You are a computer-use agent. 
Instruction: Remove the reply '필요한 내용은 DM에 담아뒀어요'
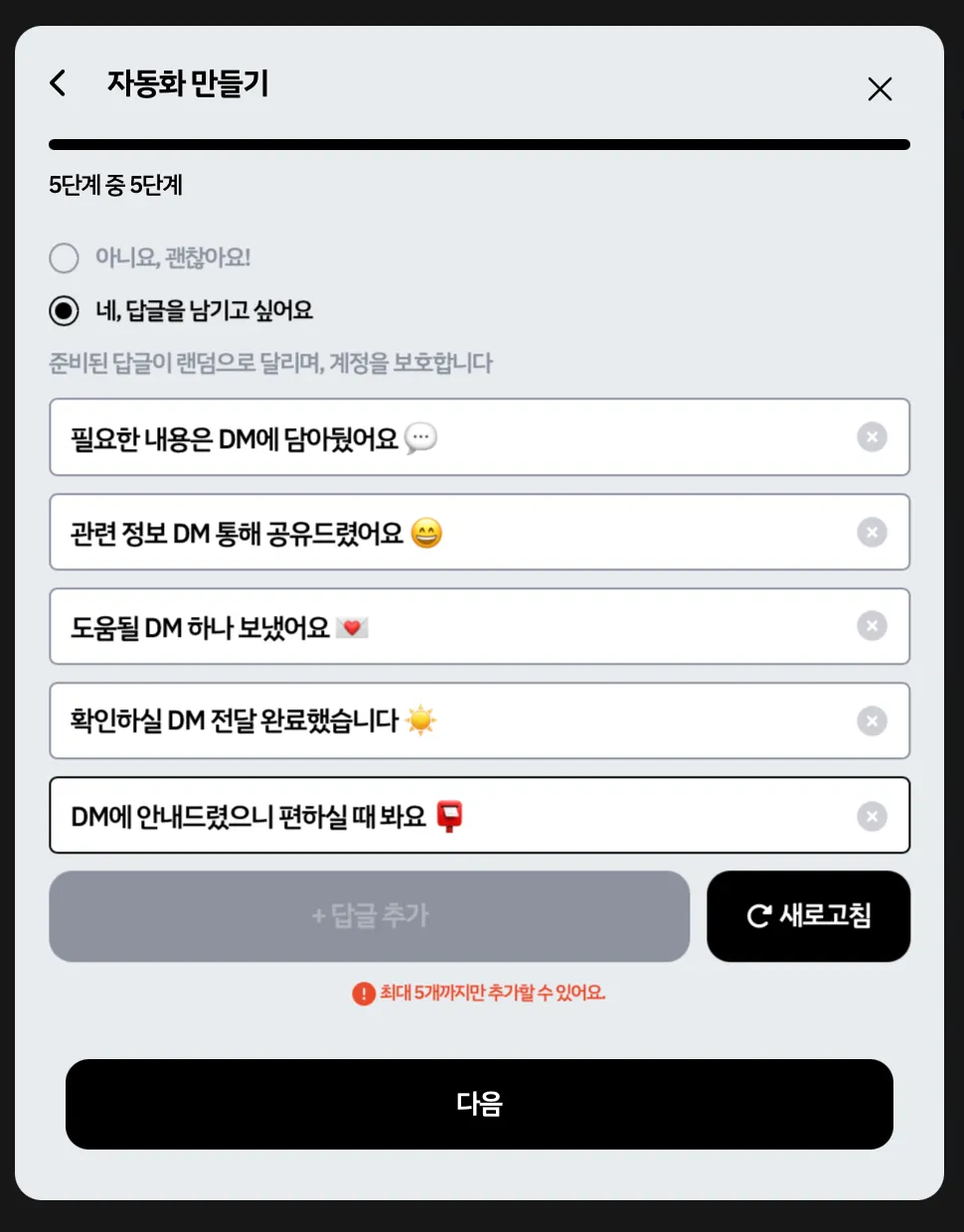(x=872, y=437)
